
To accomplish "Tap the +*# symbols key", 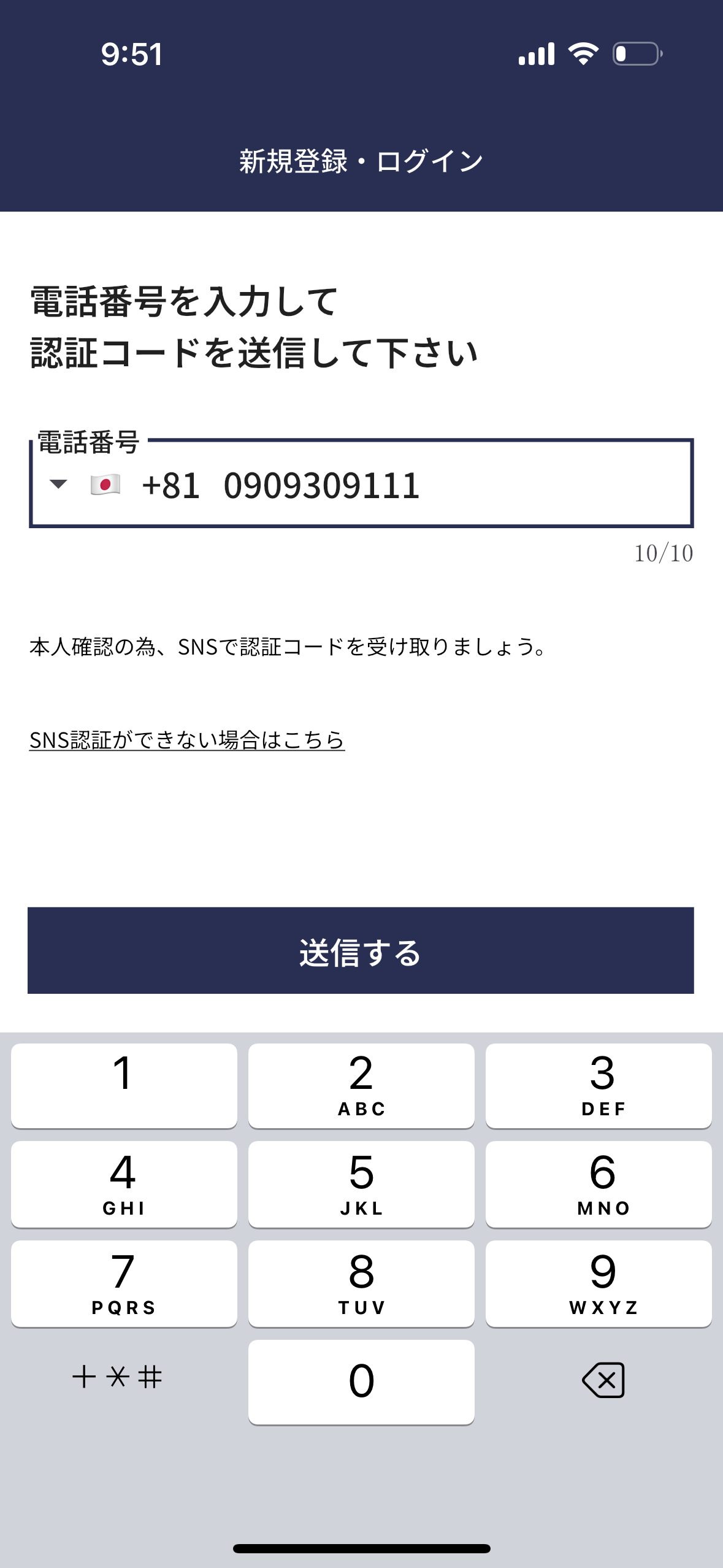I will (118, 1377).
